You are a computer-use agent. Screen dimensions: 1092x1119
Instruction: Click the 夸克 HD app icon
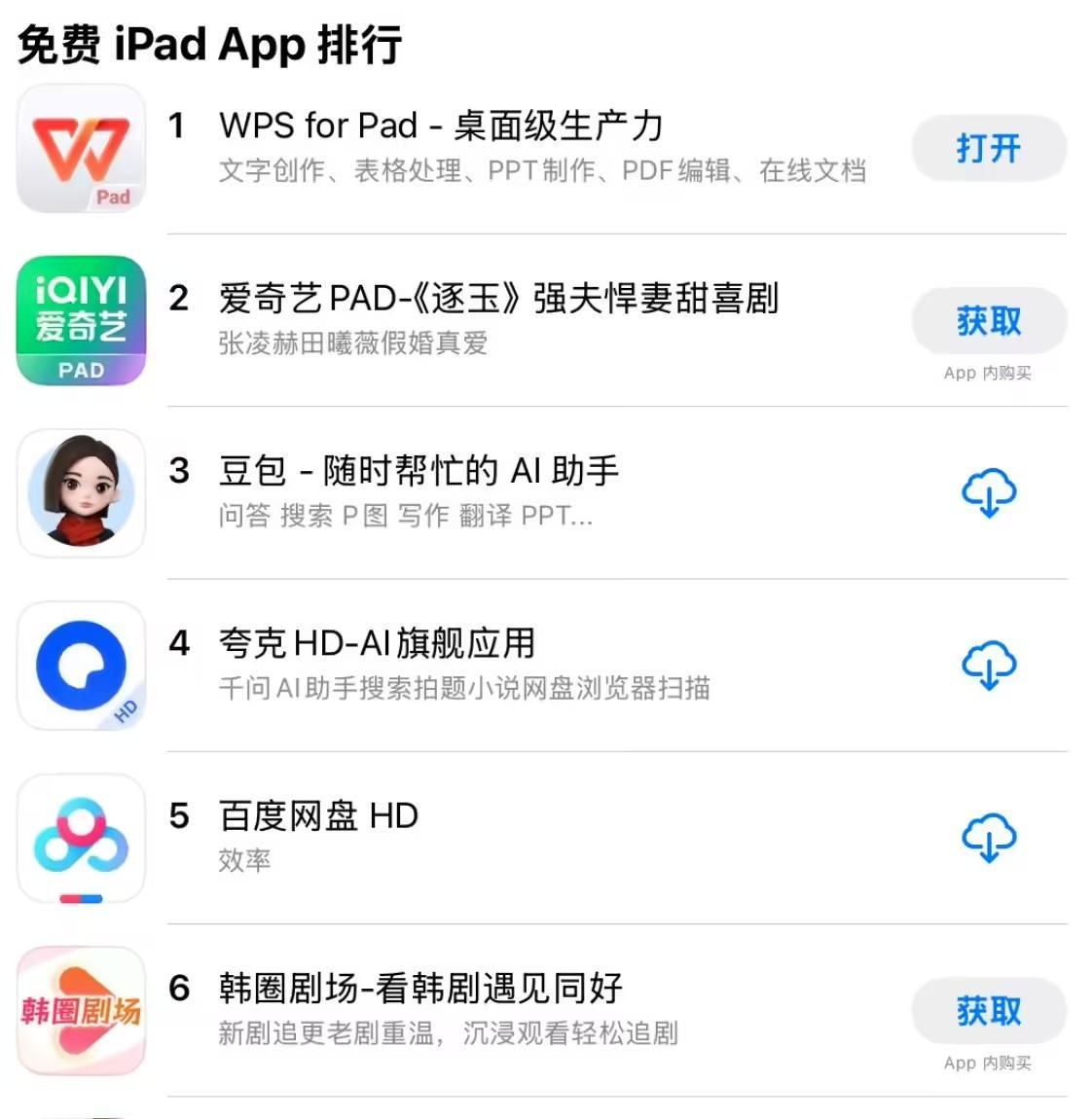[x=82, y=666]
